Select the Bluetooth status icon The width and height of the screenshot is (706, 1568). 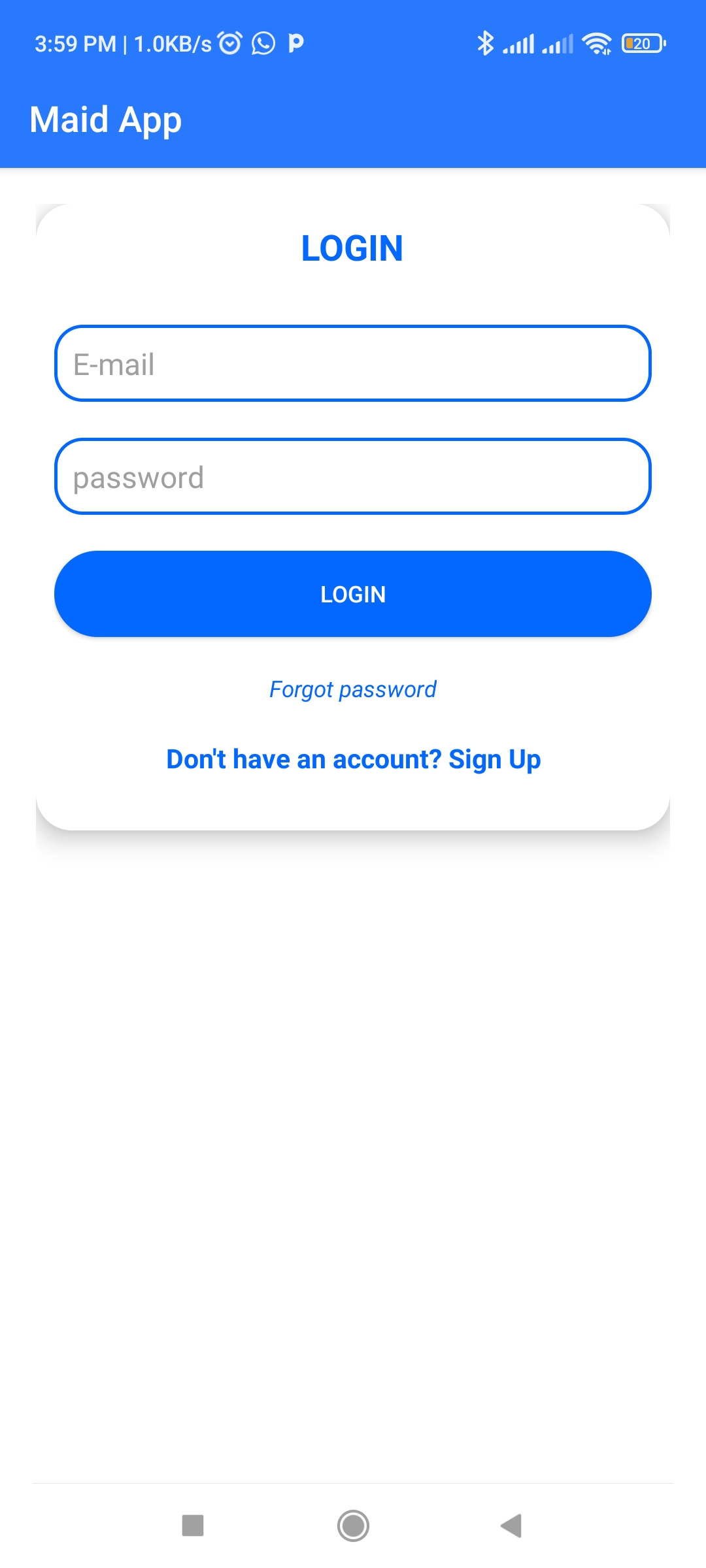pos(485,43)
